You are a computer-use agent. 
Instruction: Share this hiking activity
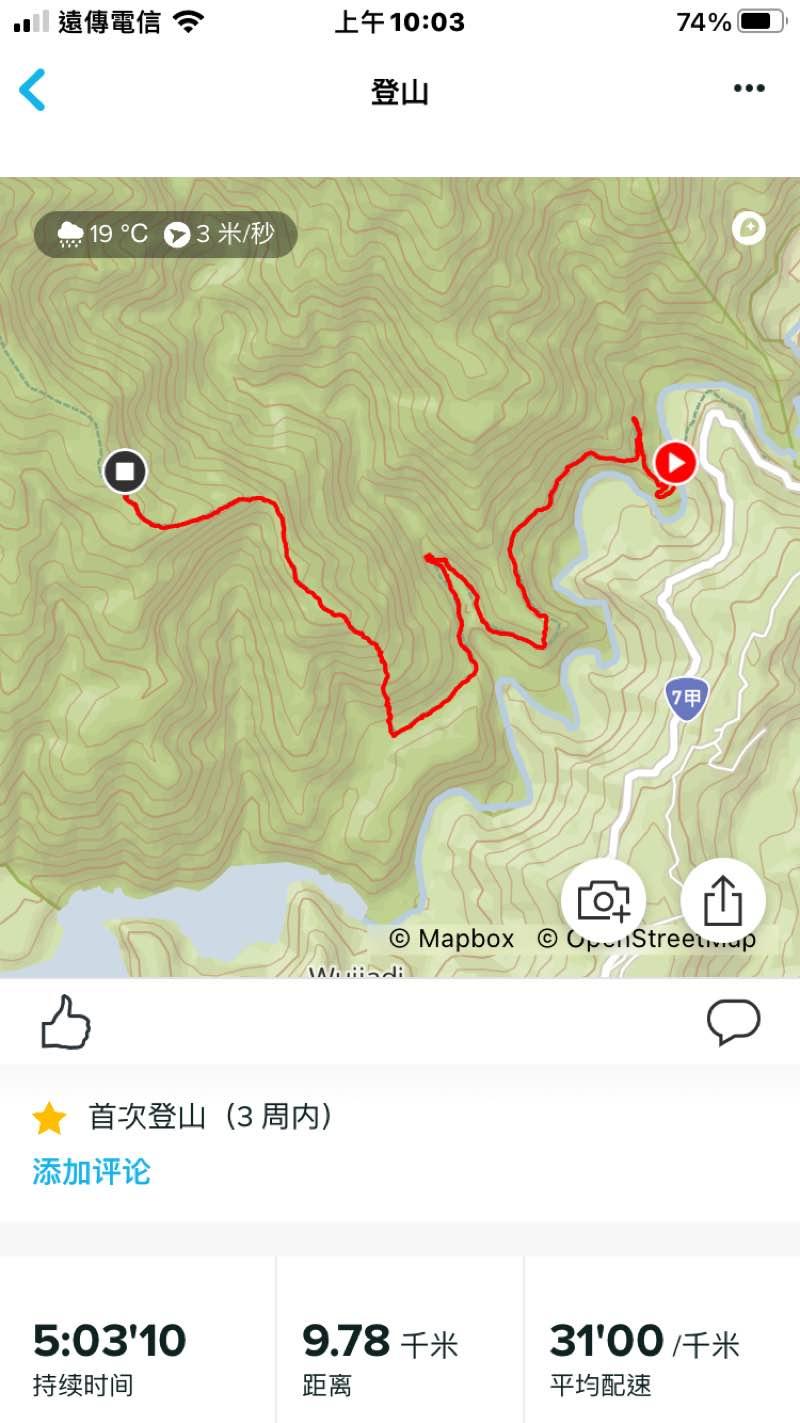tap(722, 900)
